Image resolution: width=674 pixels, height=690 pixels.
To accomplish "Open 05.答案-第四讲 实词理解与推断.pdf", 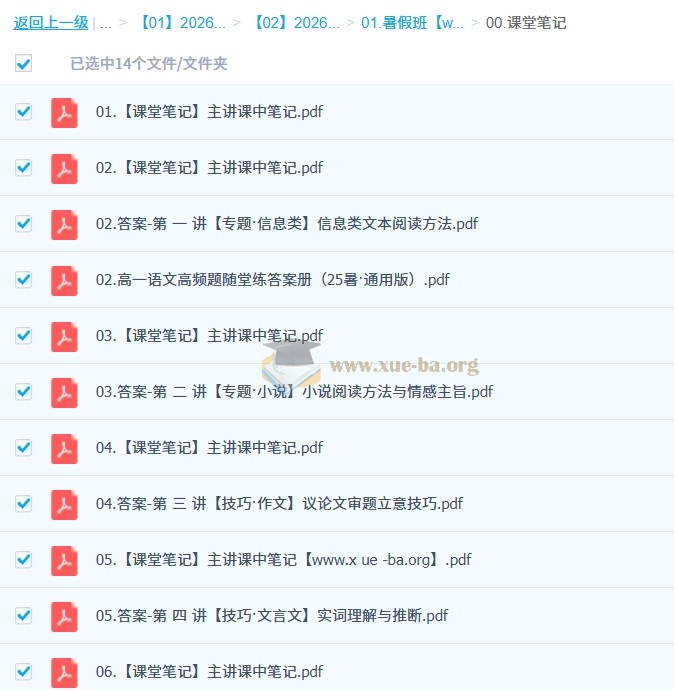I will click(272, 616).
